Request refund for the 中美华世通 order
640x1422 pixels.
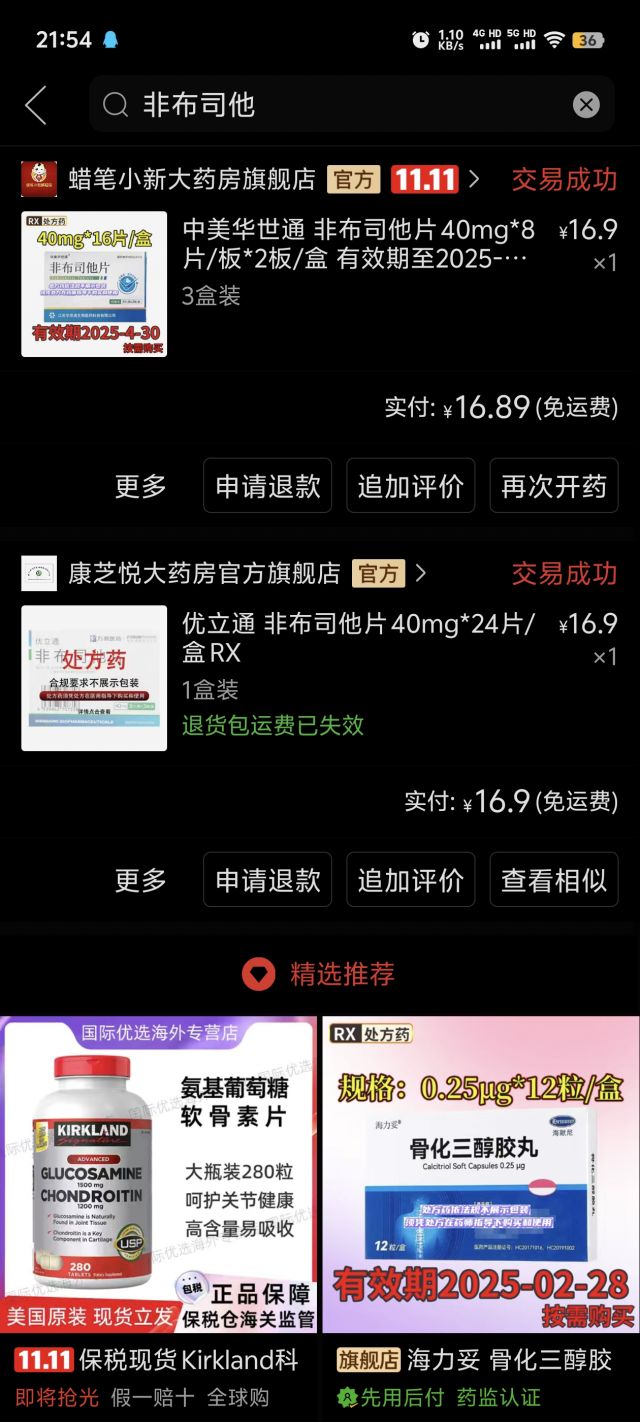pyautogui.click(x=268, y=487)
